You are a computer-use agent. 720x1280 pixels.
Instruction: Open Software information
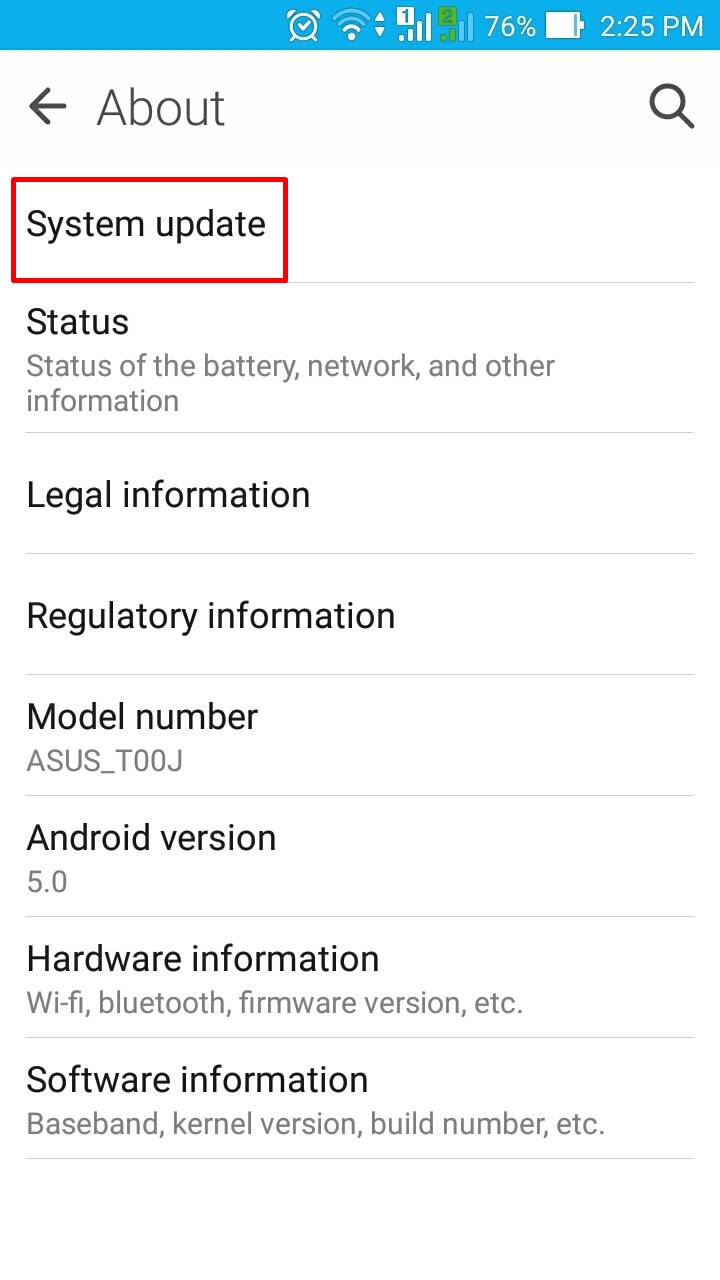(x=360, y=1099)
